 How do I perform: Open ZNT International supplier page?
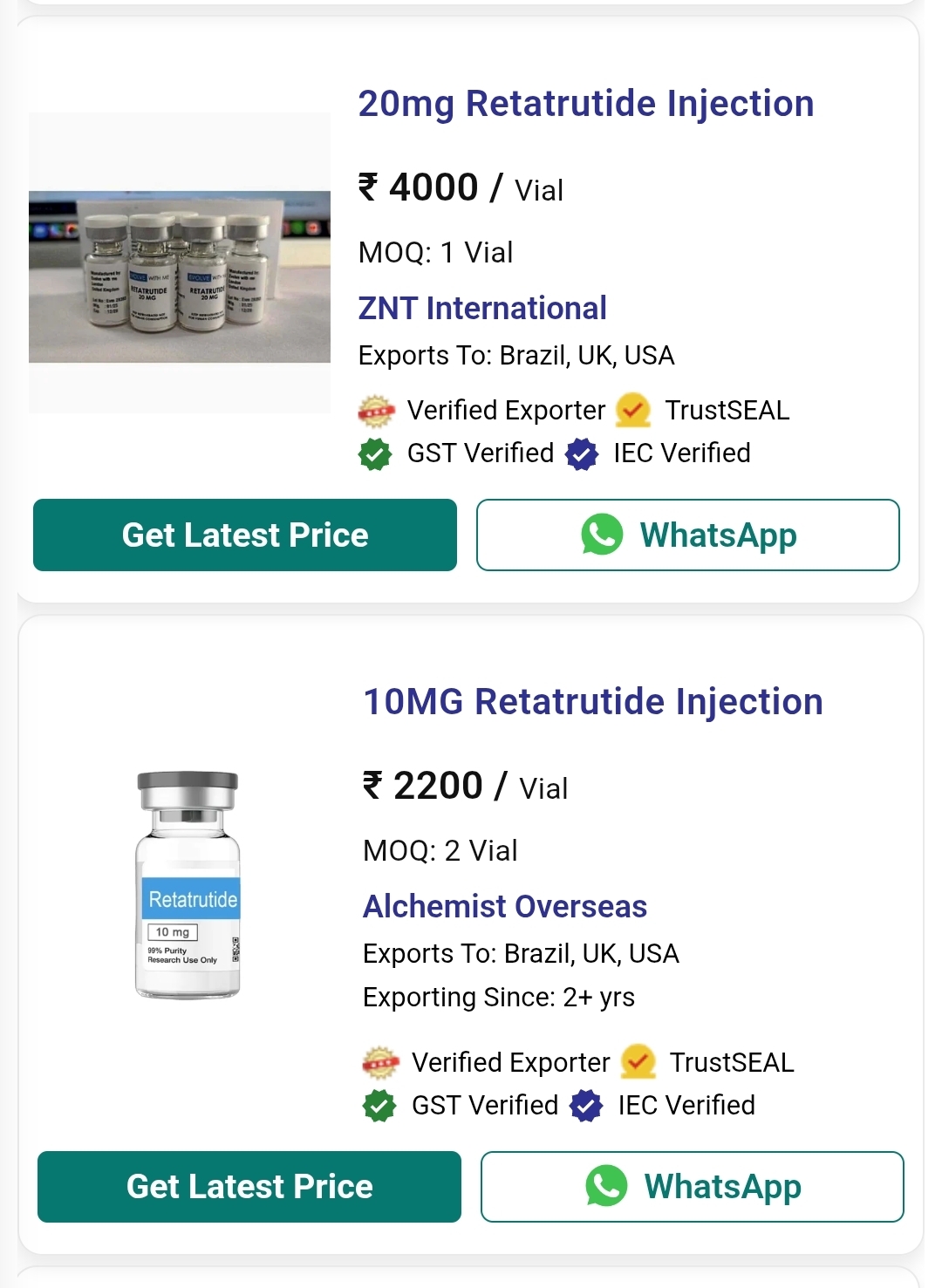[x=482, y=309]
